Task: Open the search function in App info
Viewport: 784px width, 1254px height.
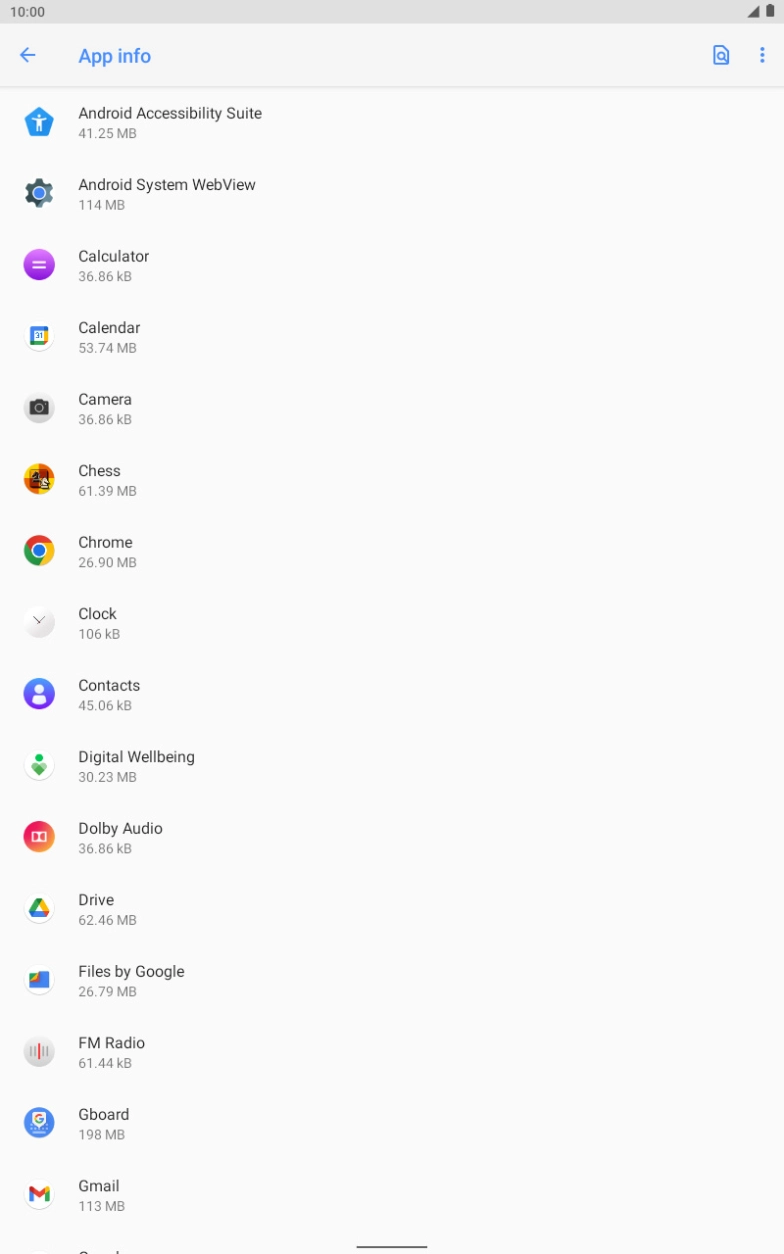Action: click(x=721, y=55)
